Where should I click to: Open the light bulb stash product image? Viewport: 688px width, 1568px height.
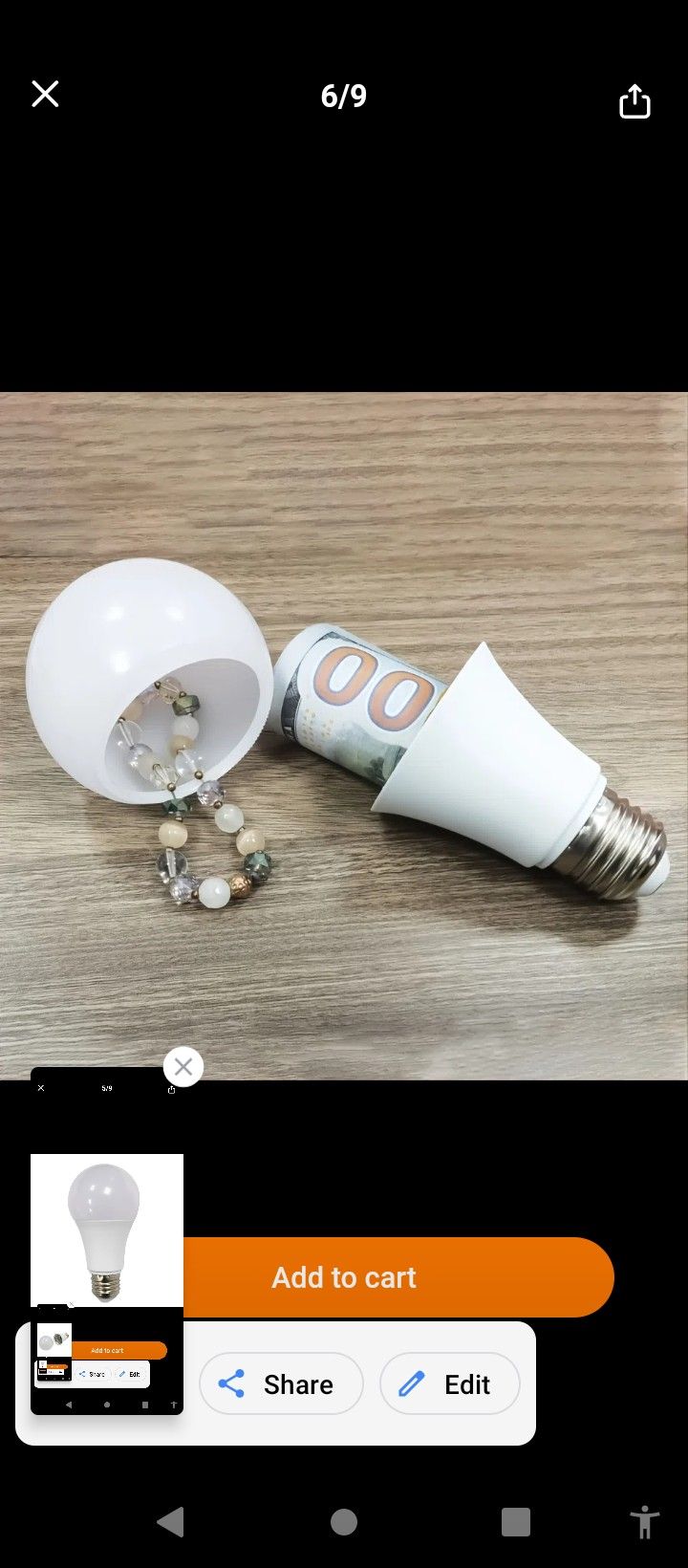click(344, 736)
